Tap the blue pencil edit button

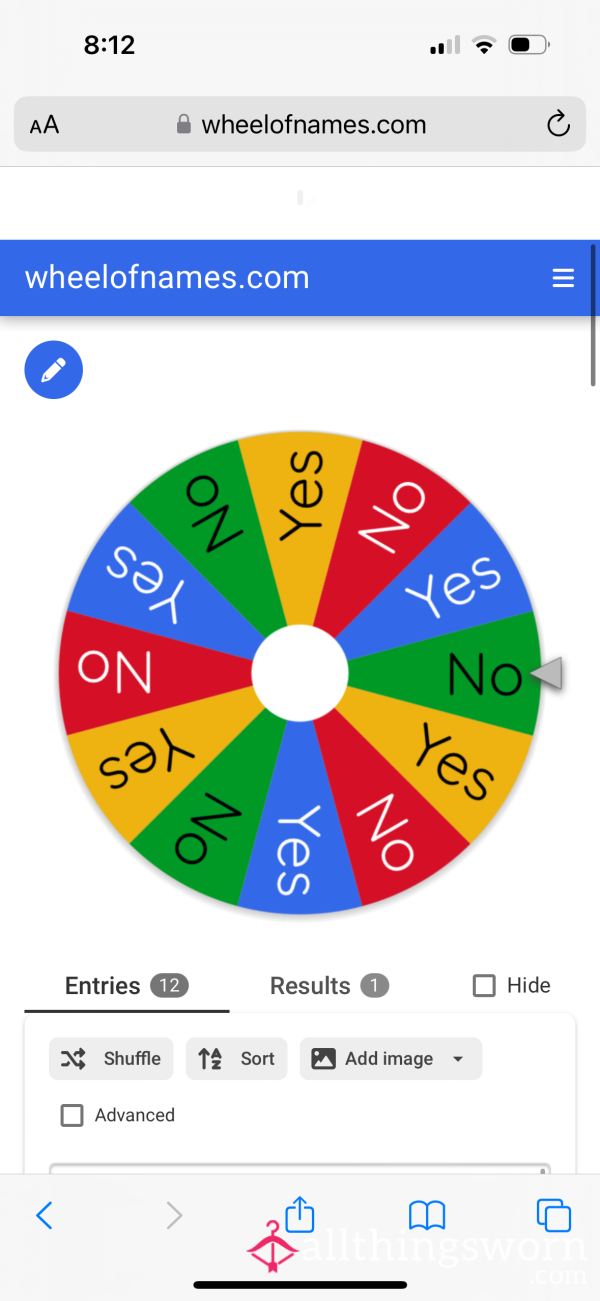[53, 371]
